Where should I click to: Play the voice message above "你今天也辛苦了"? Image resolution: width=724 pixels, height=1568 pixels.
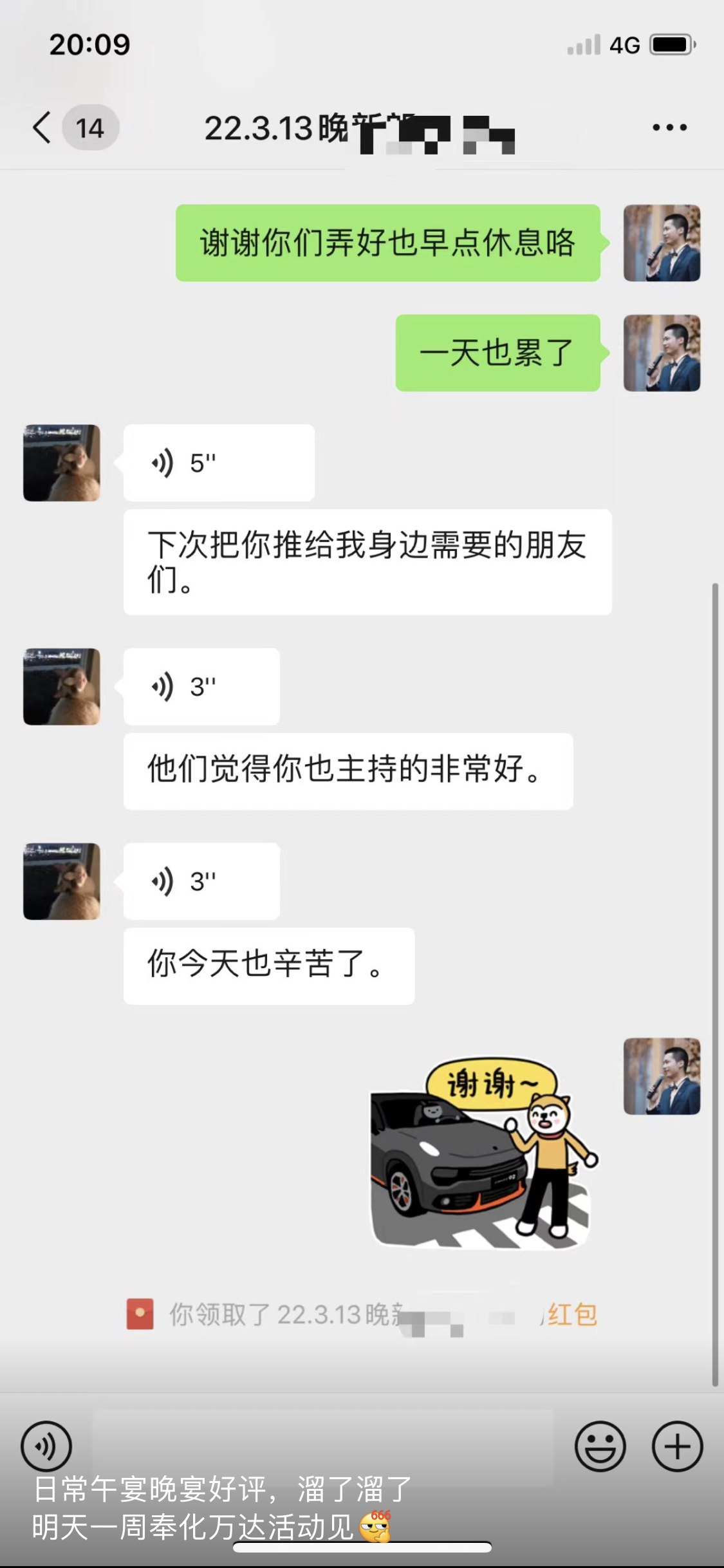pyautogui.click(x=201, y=881)
